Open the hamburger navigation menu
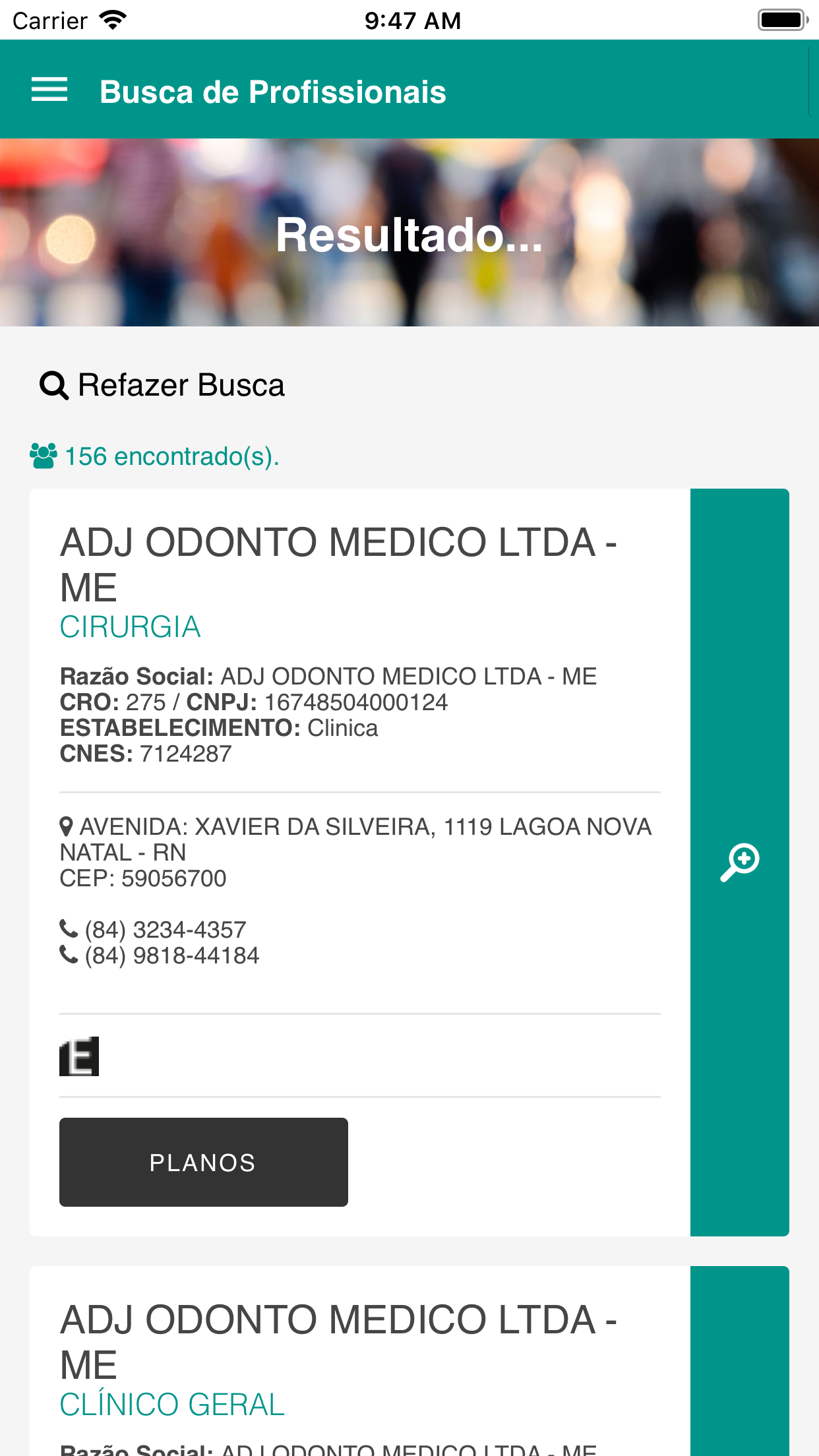Viewport: 819px width, 1456px height. tap(49, 90)
